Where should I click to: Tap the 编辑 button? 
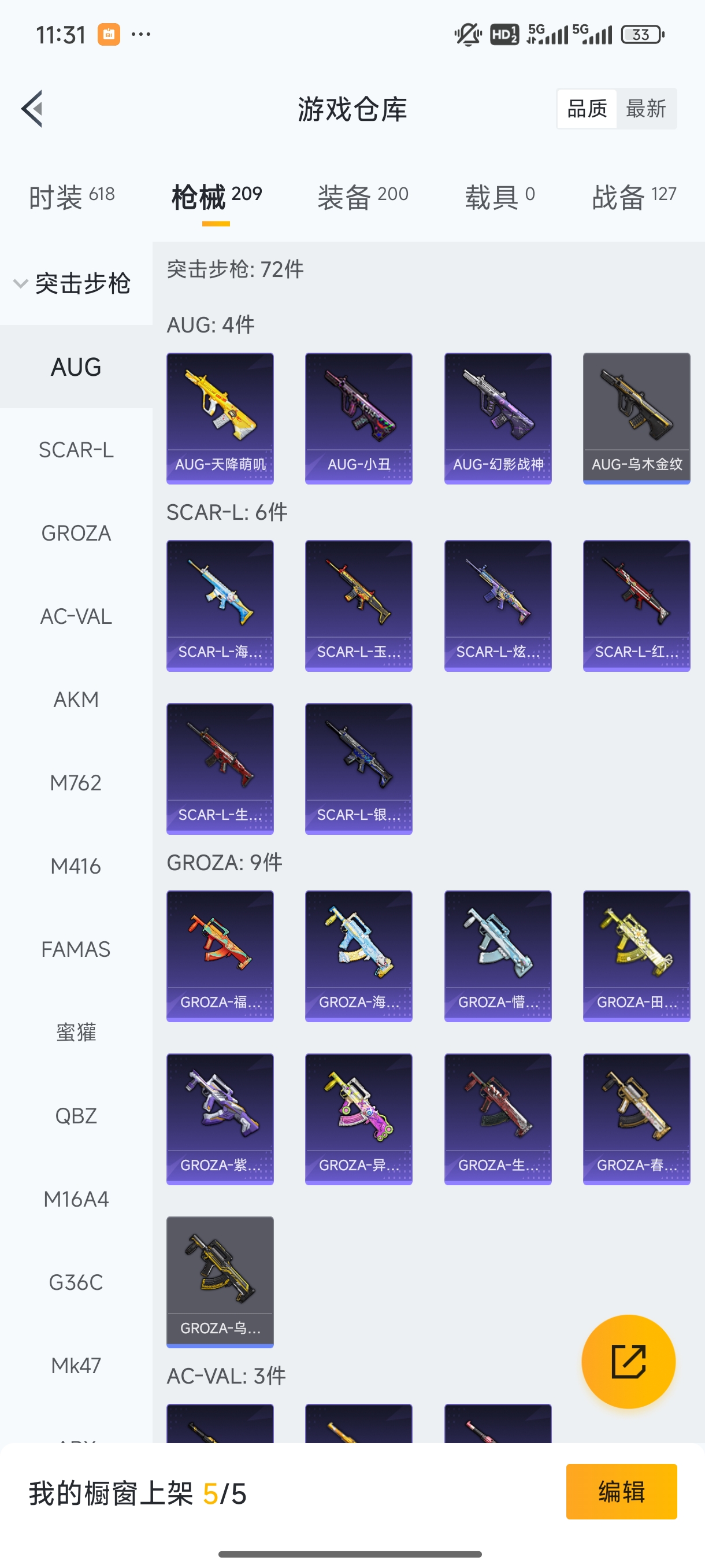coord(621,1491)
